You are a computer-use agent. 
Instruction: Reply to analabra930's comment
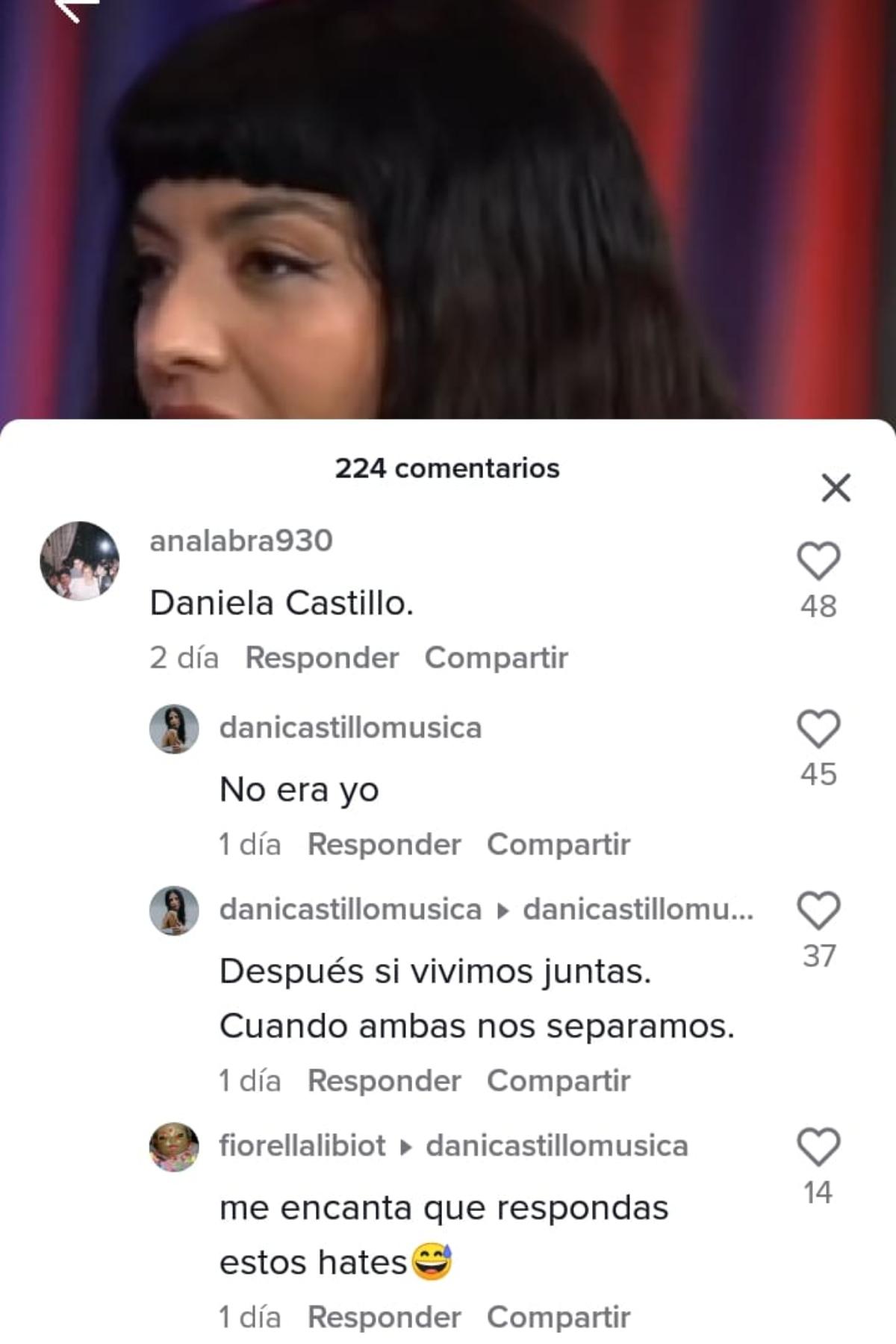point(322,658)
